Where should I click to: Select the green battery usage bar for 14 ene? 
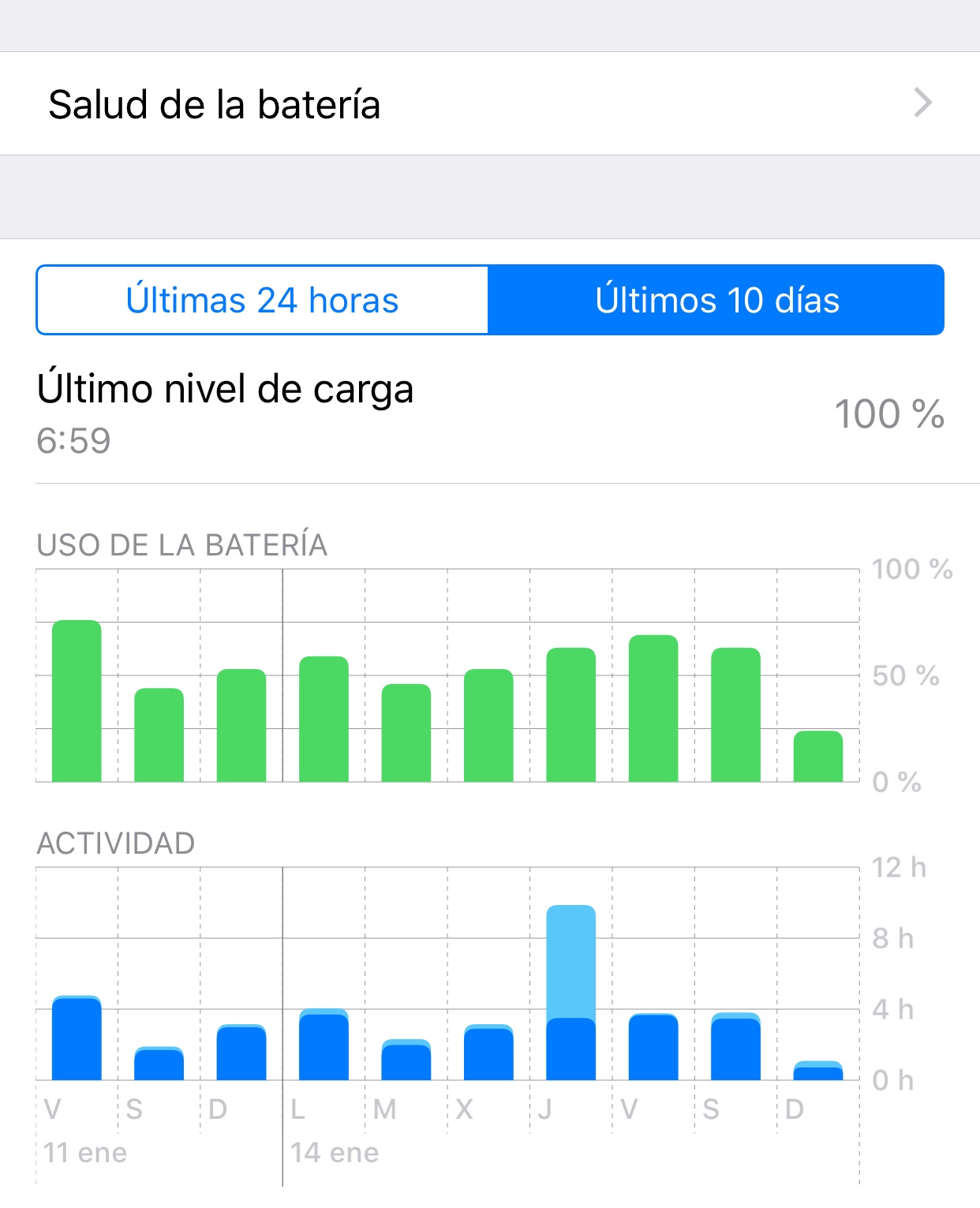[x=324, y=719]
